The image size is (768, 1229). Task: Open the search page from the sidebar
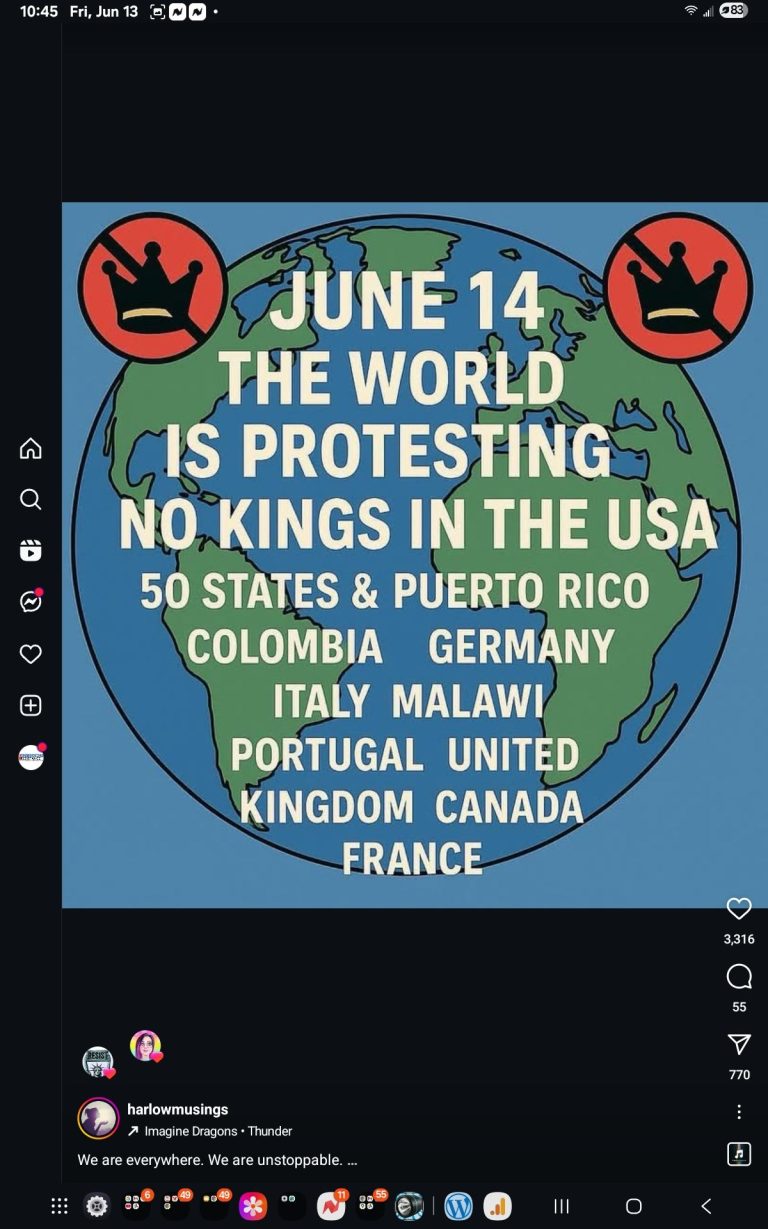coord(31,499)
